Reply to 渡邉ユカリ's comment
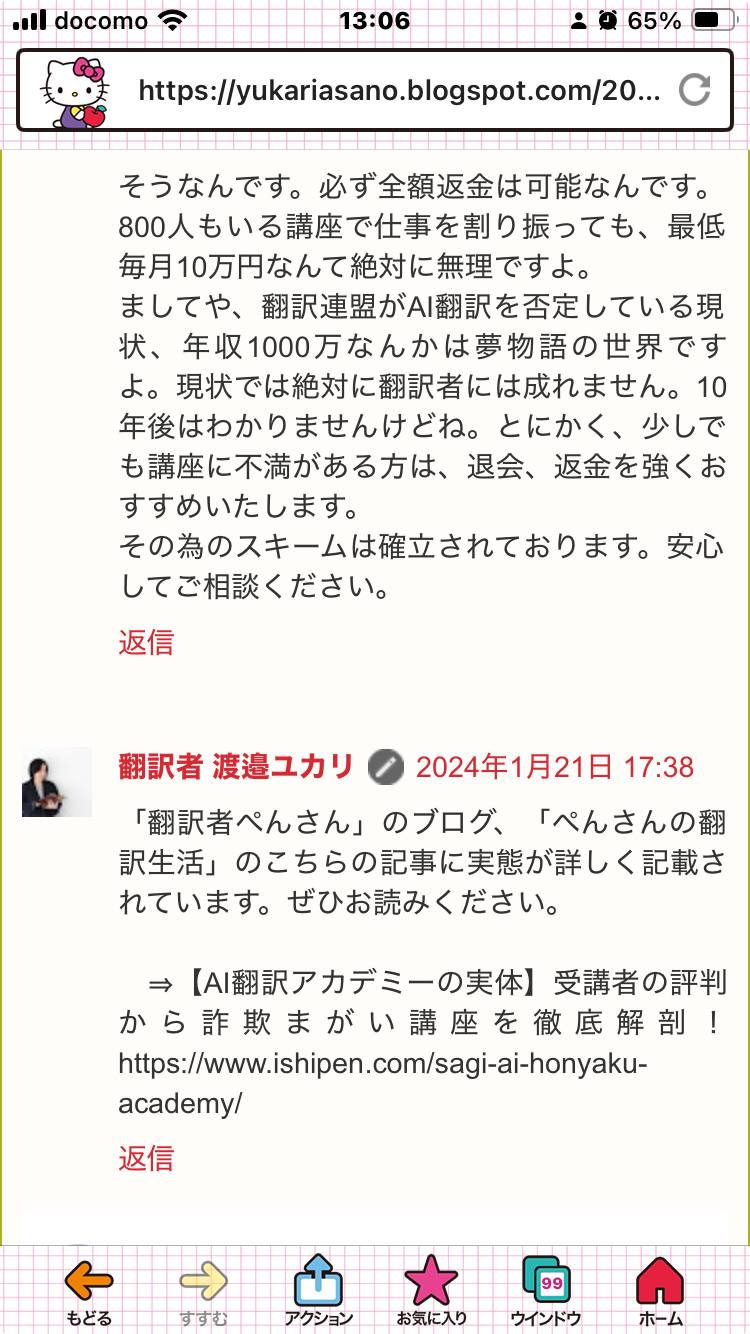Viewport: 750px width, 1334px height. [x=146, y=1158]
